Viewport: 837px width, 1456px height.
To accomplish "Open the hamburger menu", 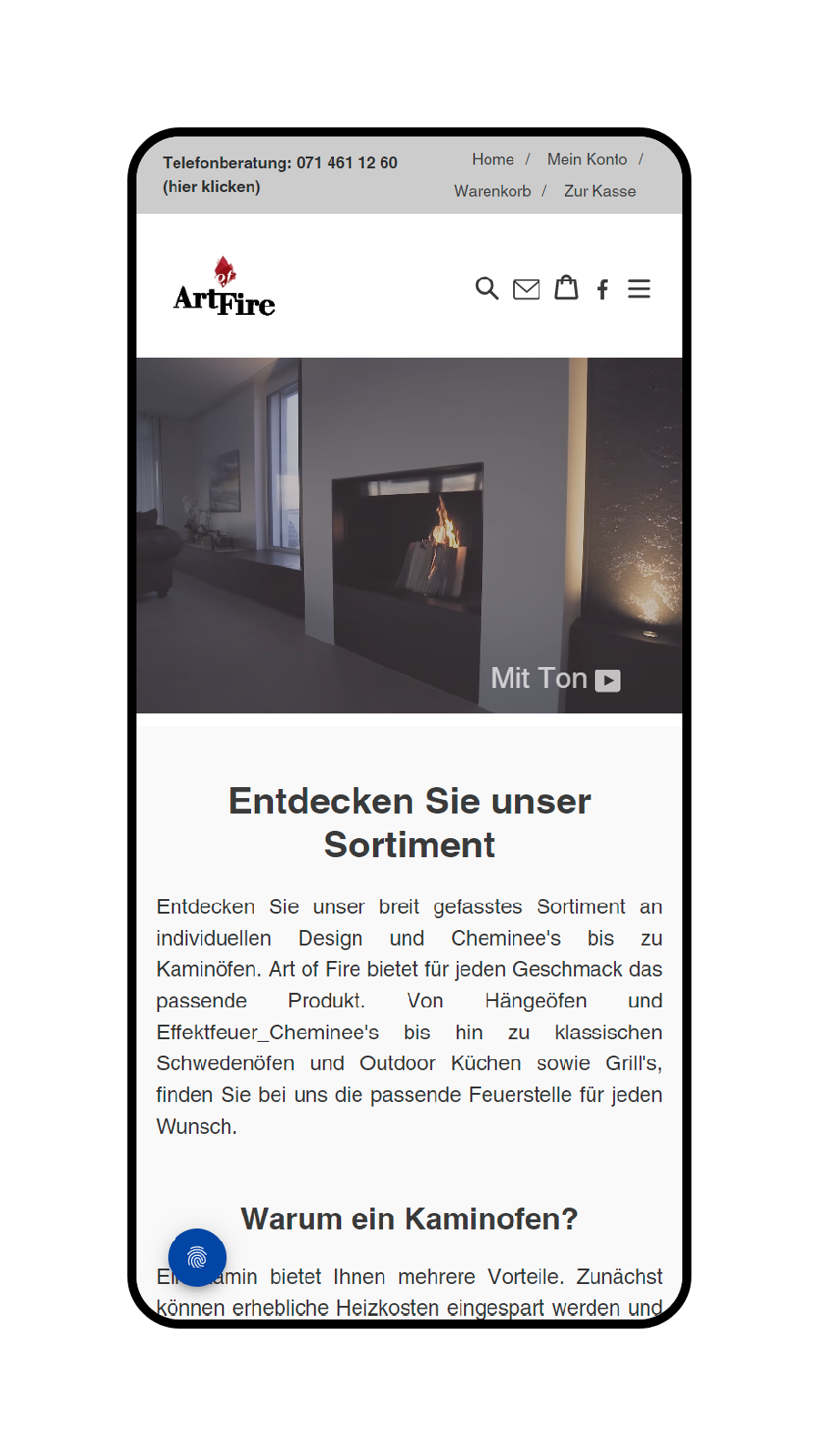I will [x=639, y=289].
